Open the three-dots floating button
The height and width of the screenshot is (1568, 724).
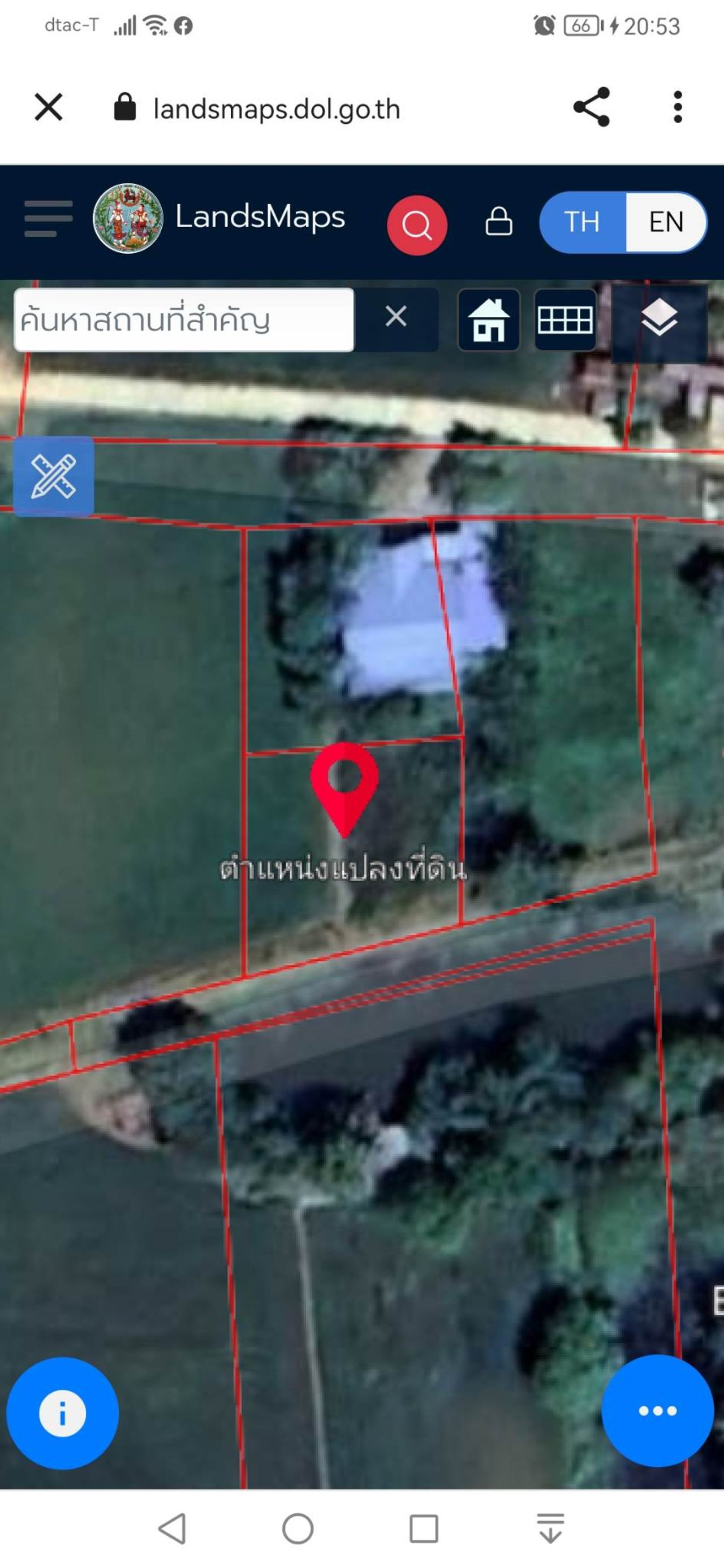pos(657,1411)
